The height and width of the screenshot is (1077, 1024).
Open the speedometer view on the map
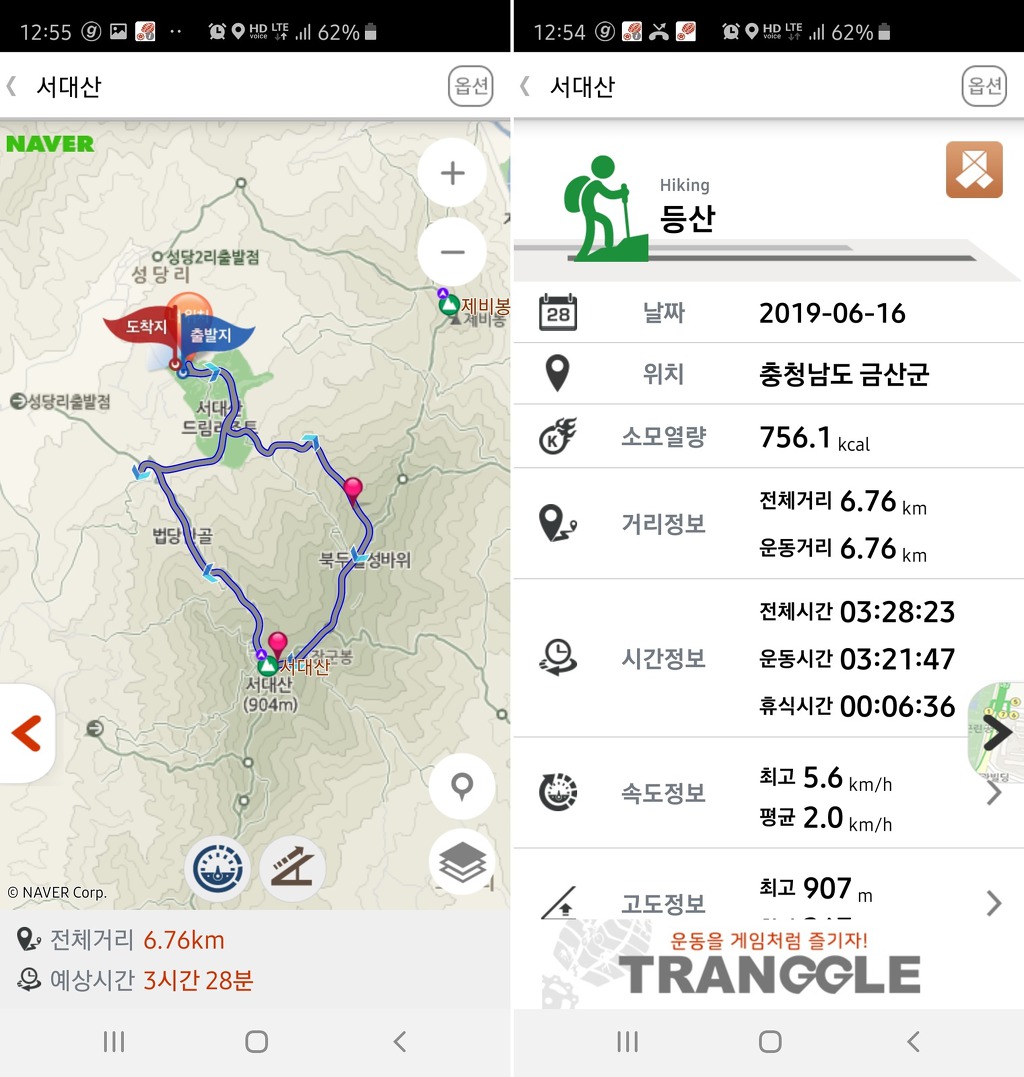click(x=217, y=869)
